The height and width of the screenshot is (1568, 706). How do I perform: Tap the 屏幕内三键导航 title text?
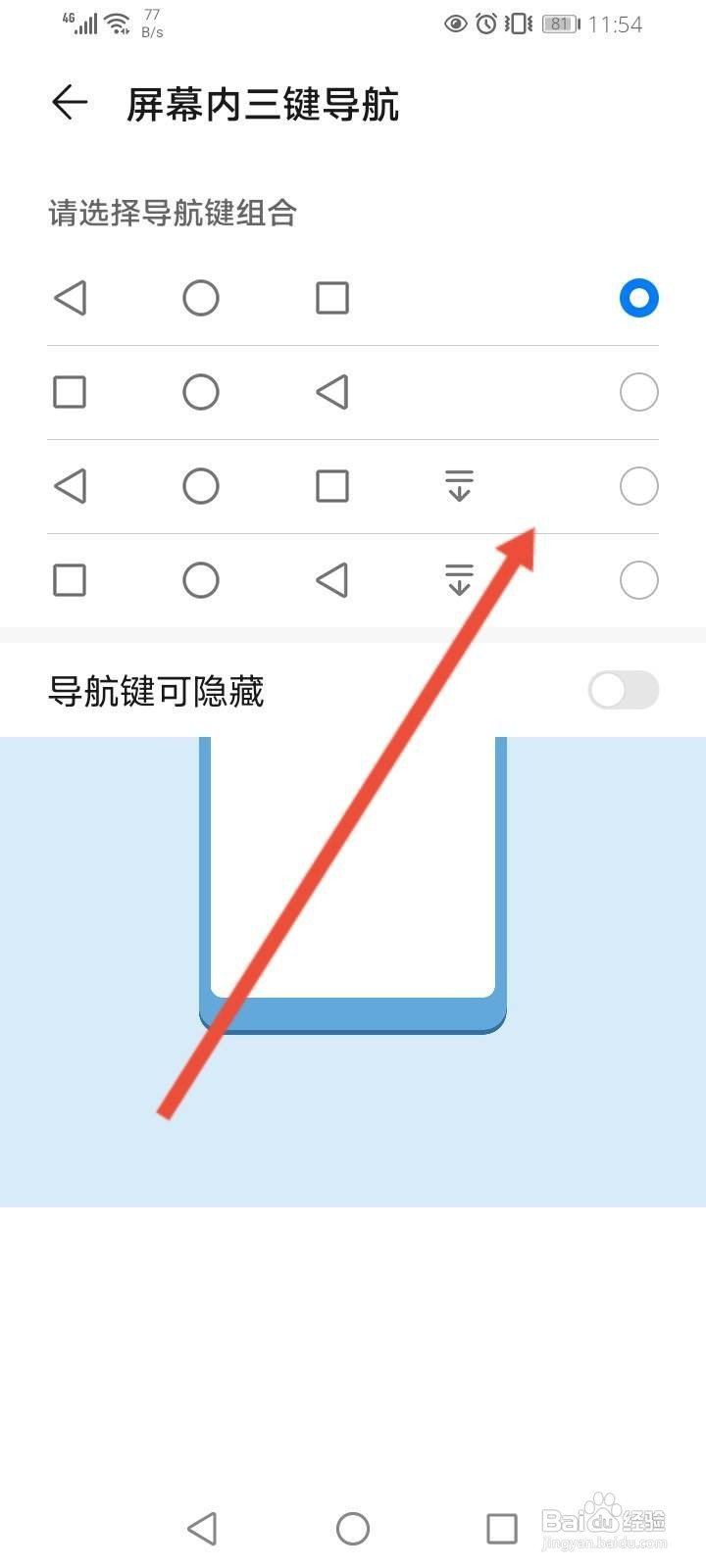pos(262,105)
